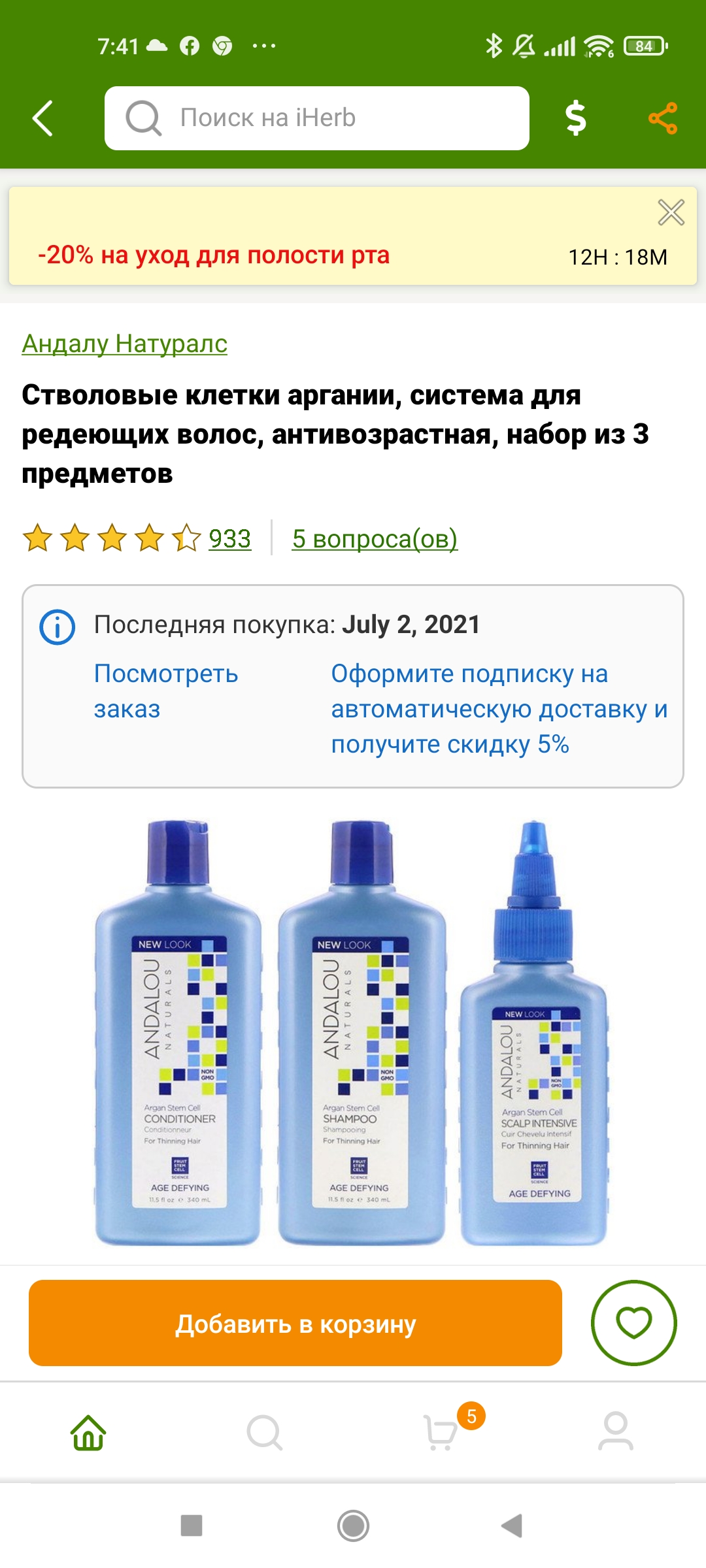Share this product
This screenshot has width=706, height=1568.
tap(663, 118)
